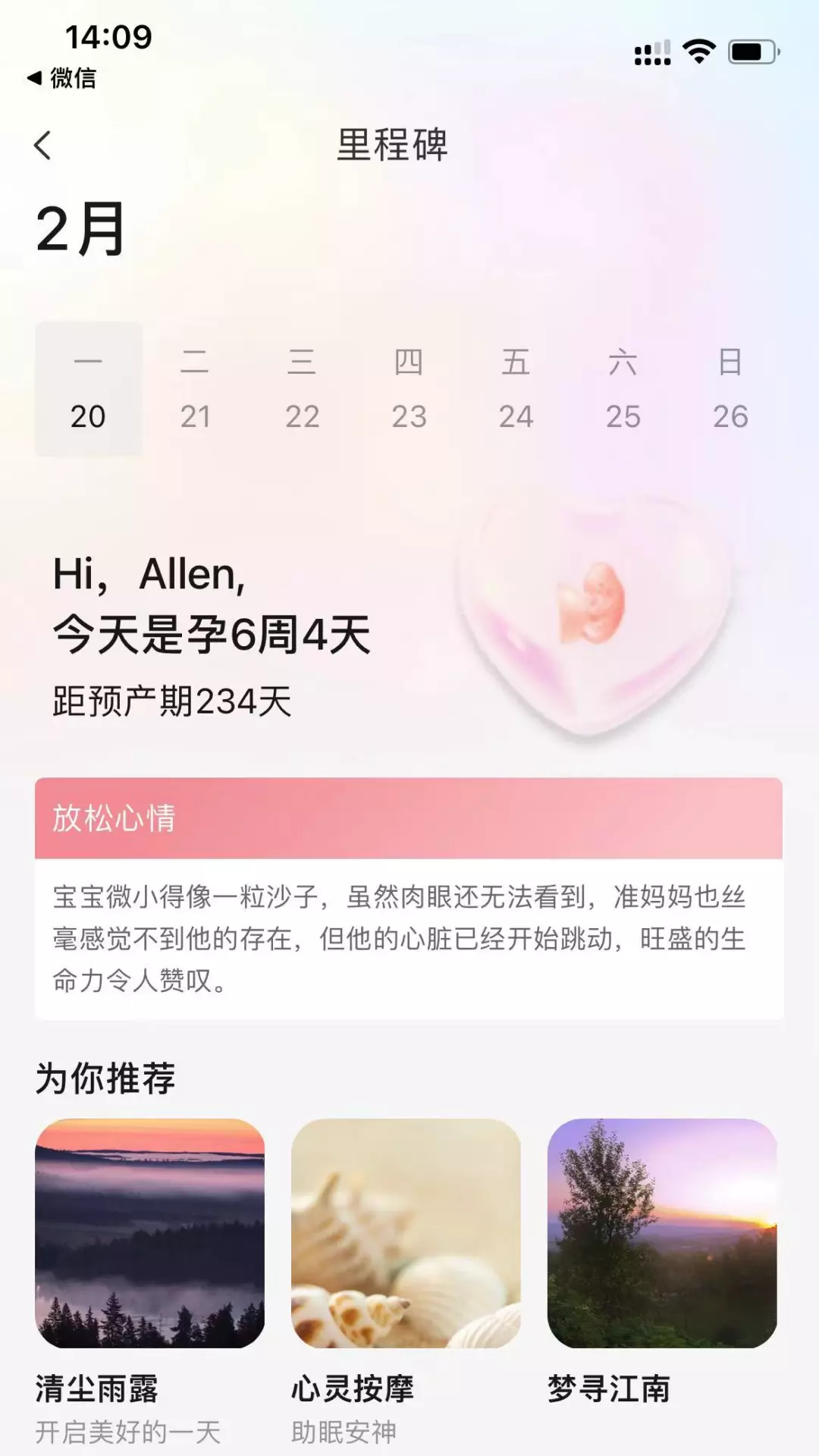Select Sunday the 26th
This screenshot has height=1456, width=819.
pyautogui.click(x=730, y=389)
